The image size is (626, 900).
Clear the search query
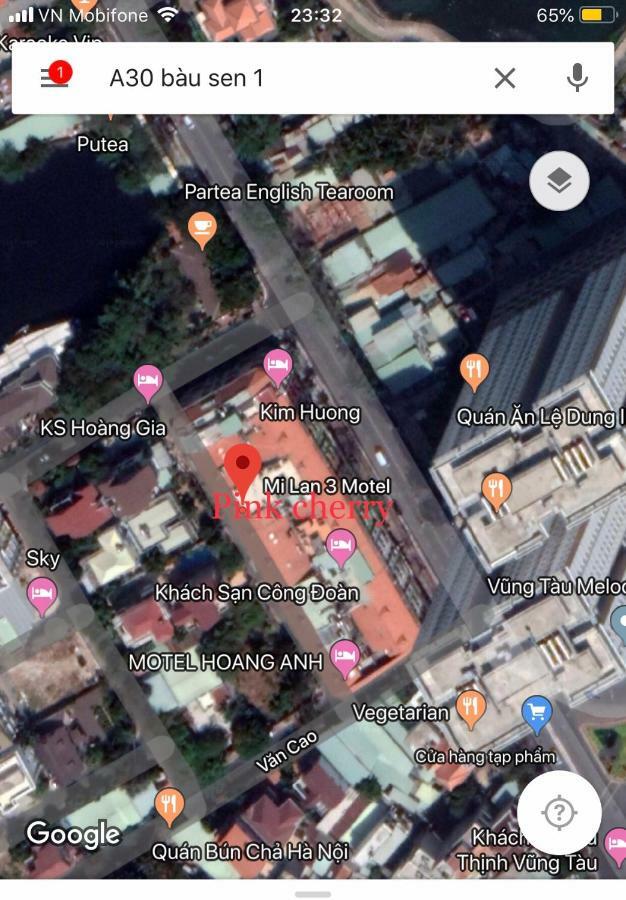tap(505, 78)
